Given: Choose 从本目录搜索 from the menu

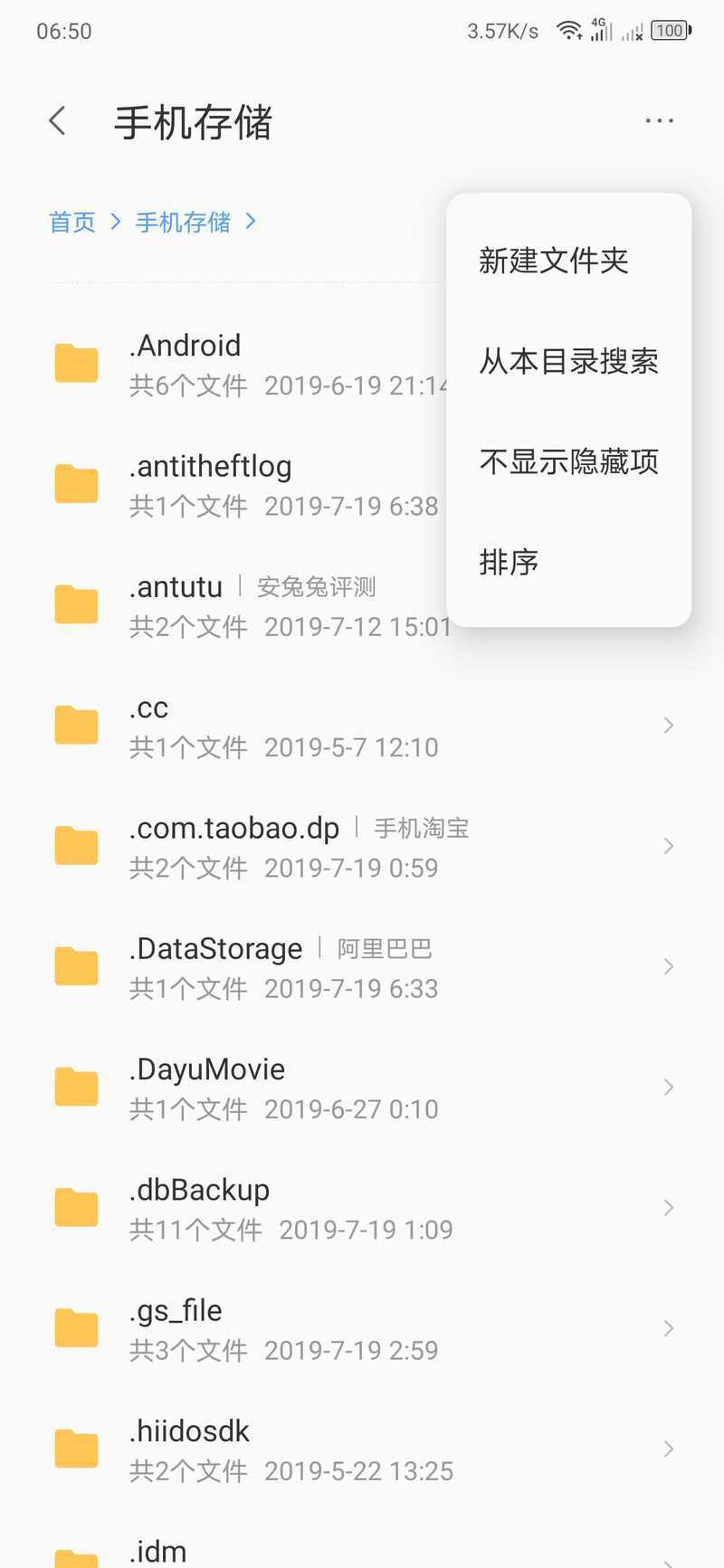Looking at the screenshot, I should click(x=568, y=361).
